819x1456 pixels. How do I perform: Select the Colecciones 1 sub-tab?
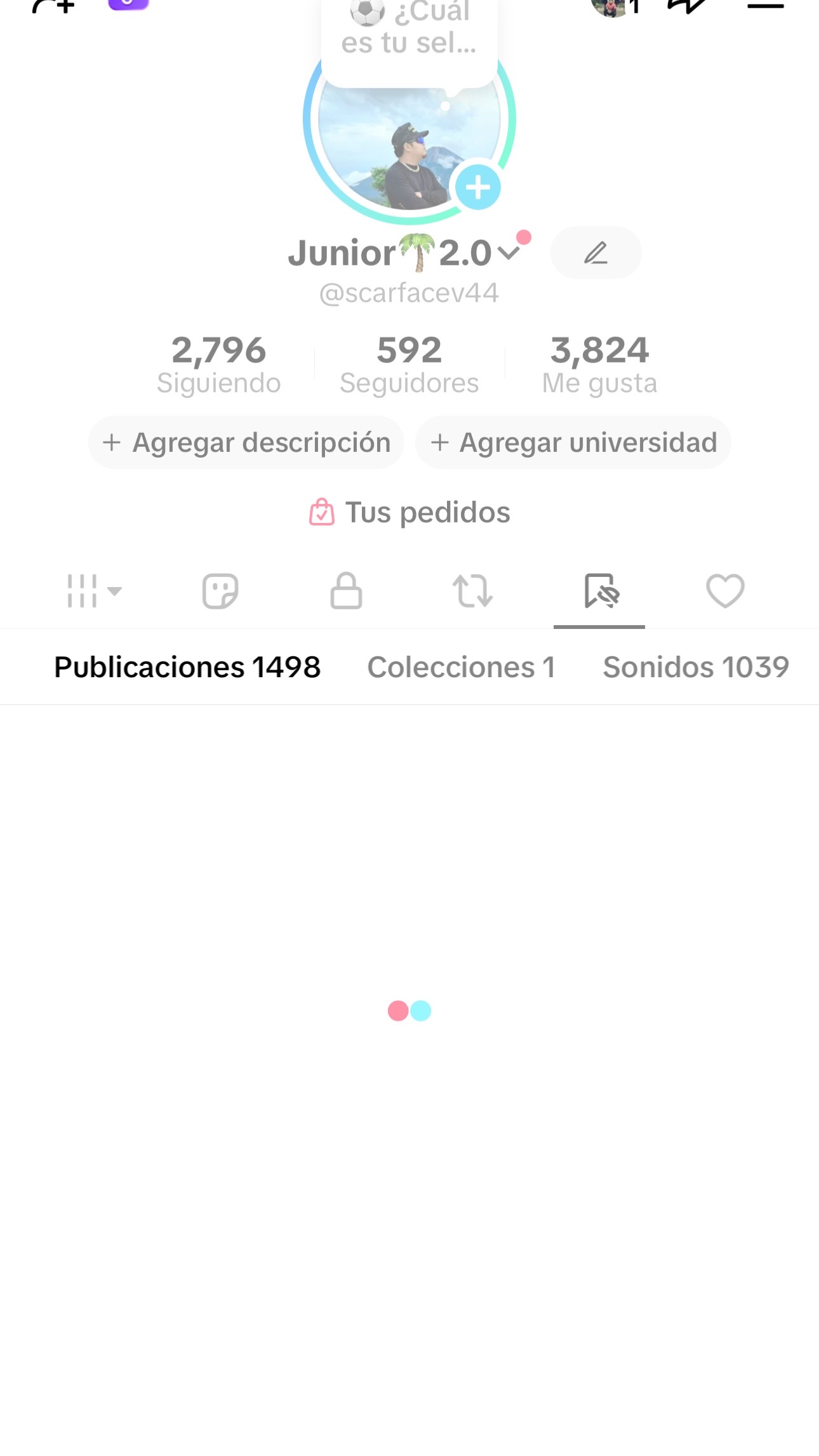click(x=462, y=667)
